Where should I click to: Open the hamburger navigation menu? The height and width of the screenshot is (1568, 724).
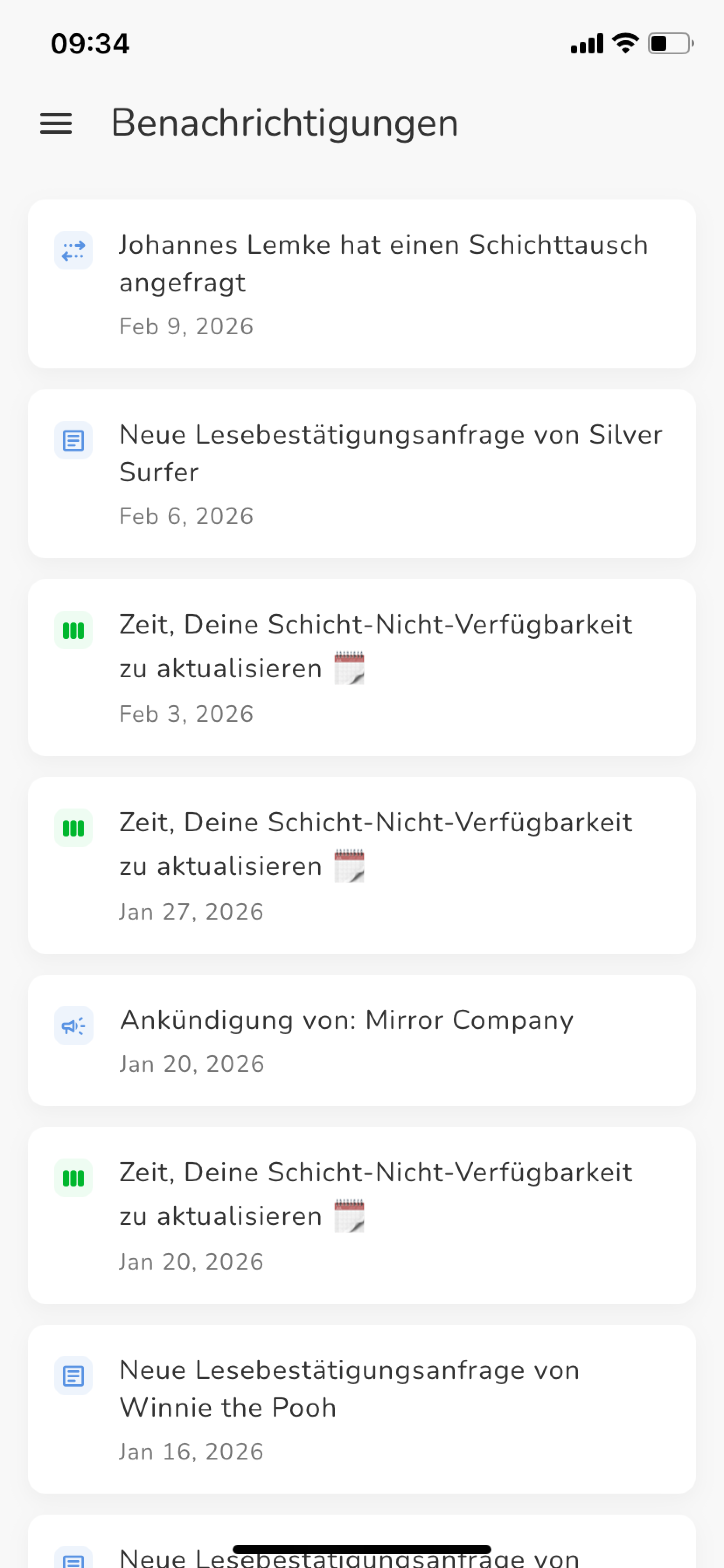56,123
